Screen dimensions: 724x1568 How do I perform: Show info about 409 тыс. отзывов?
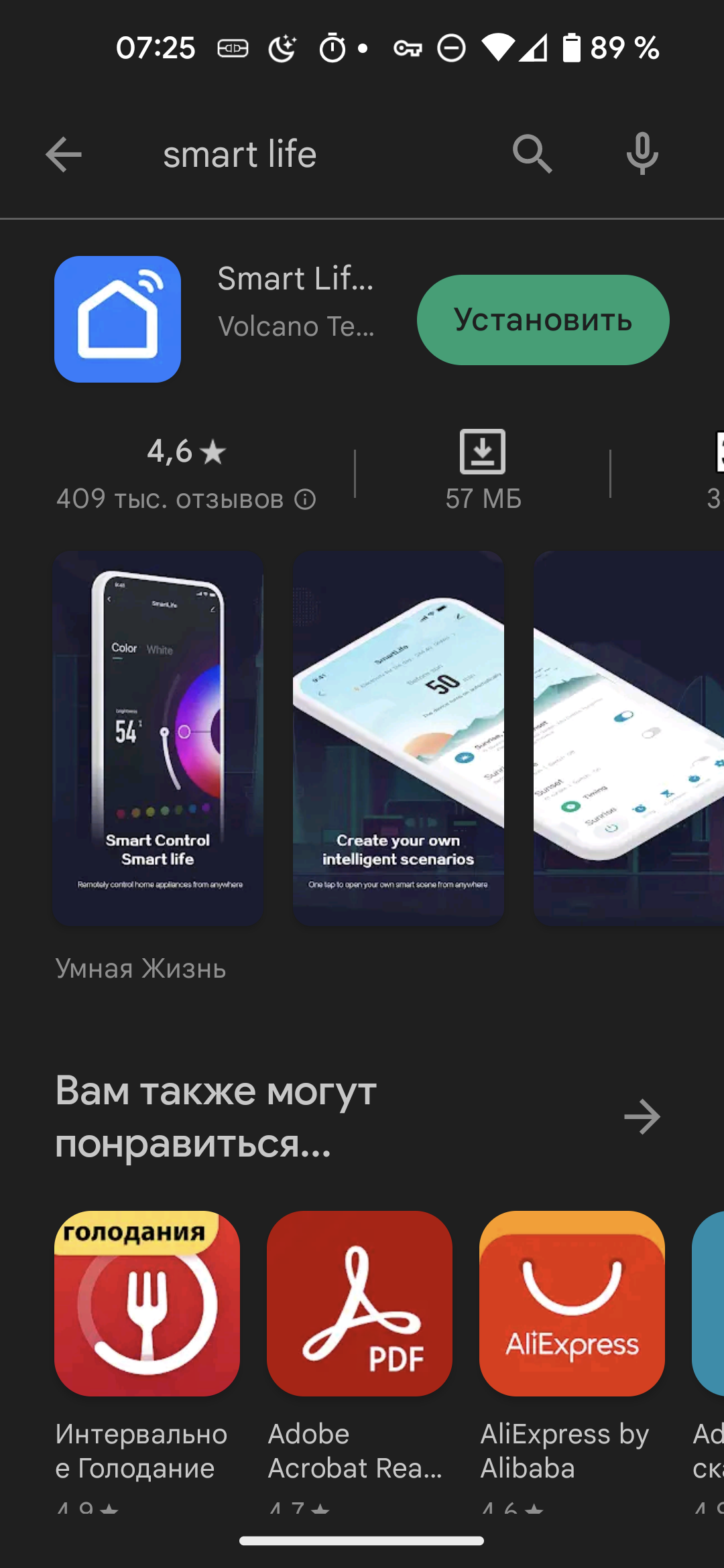pos(305,499)
